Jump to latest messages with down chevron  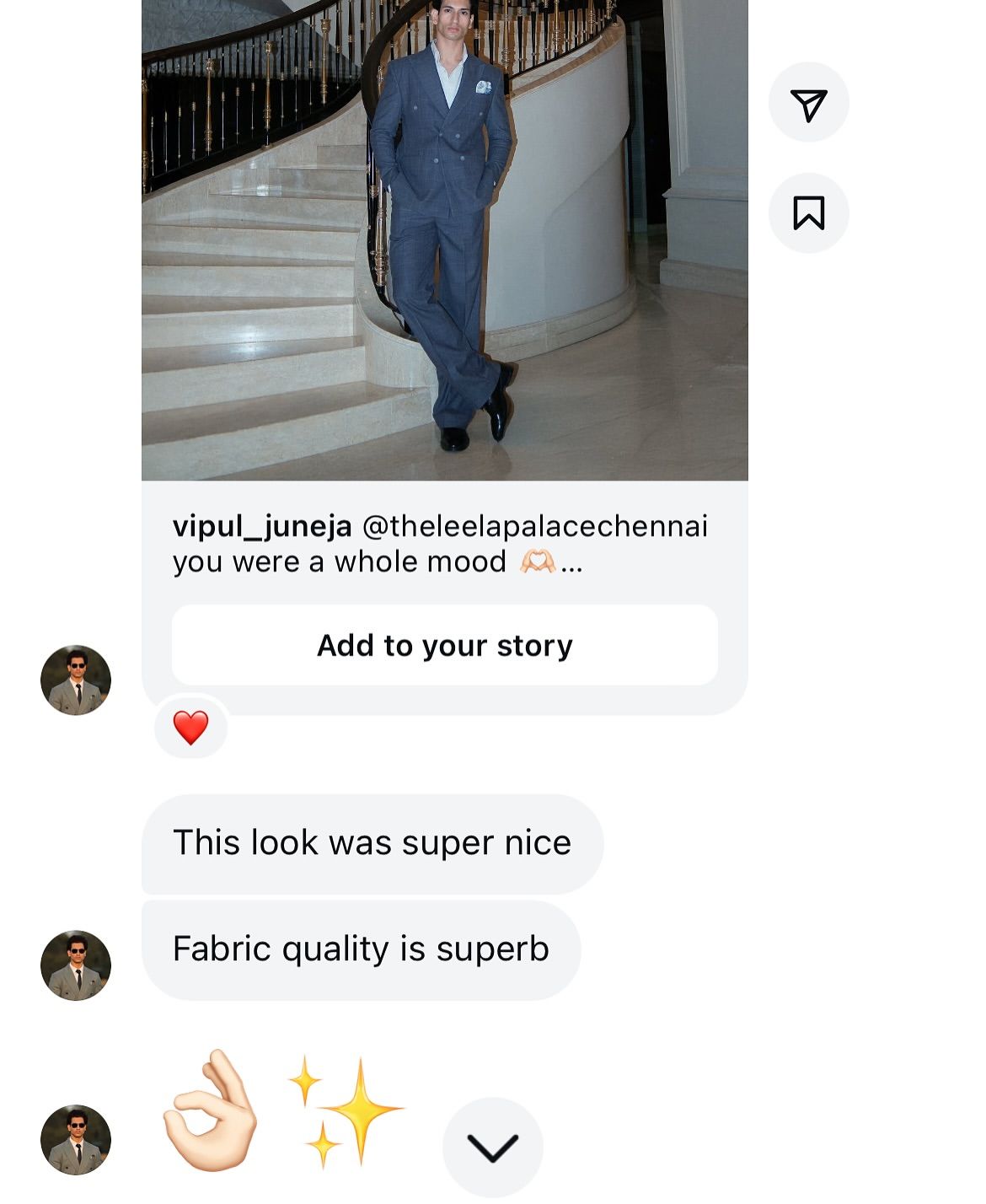(x=492, y=1147)
